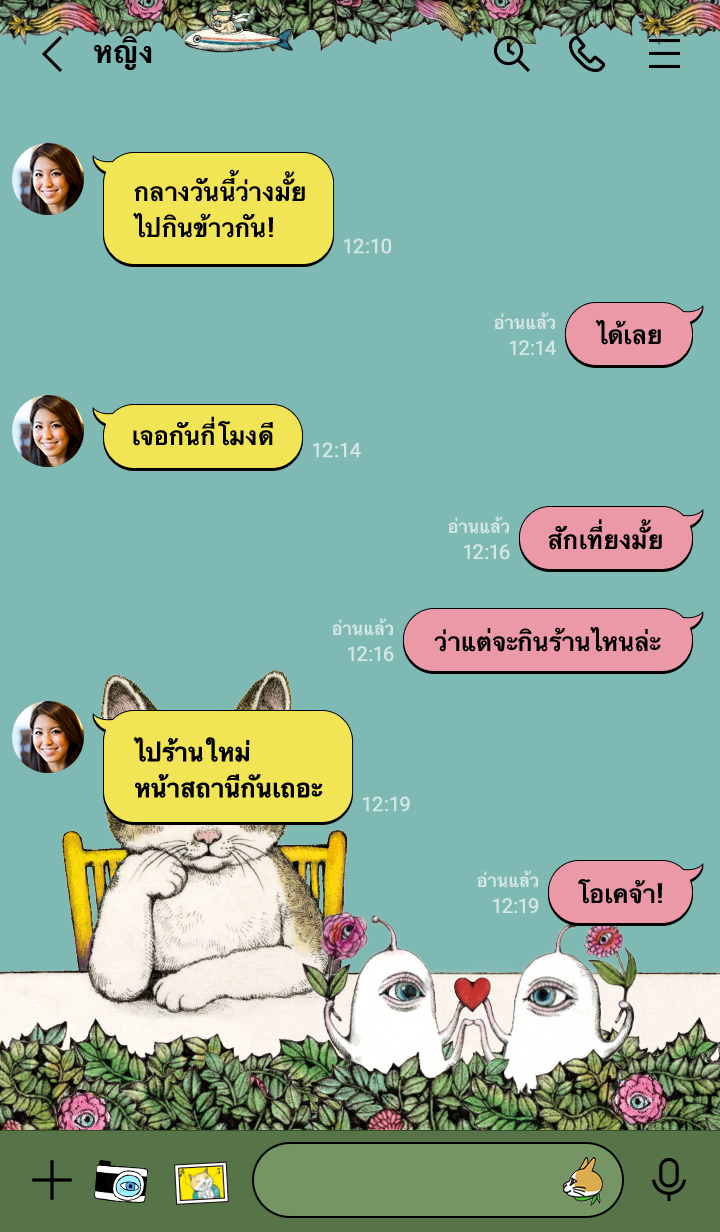This screenshot has height=1232, width=720.
Task: Record a voice message with the microphone
Action: [x=668, y=1180]
